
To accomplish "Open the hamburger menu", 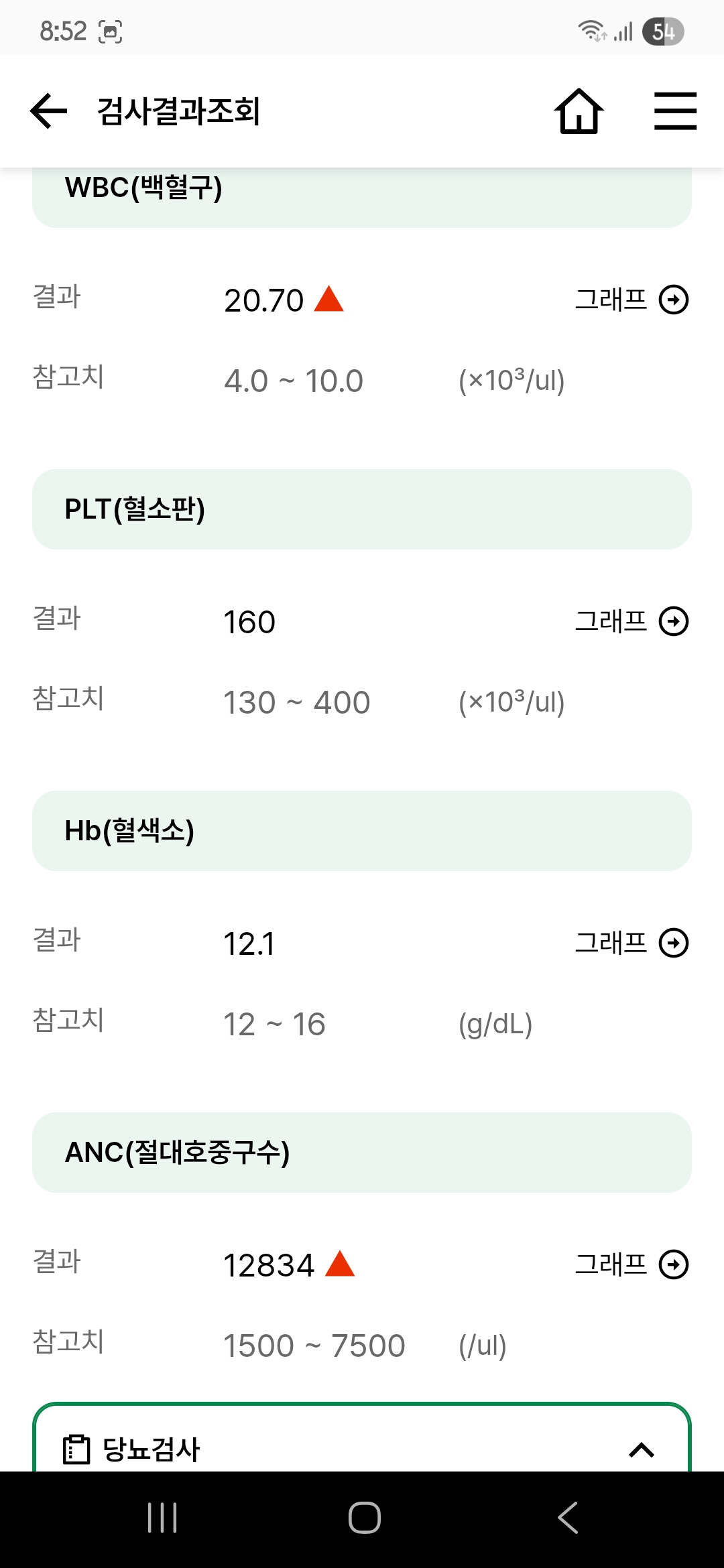I will pyautogui.click(x=675, y=111).
